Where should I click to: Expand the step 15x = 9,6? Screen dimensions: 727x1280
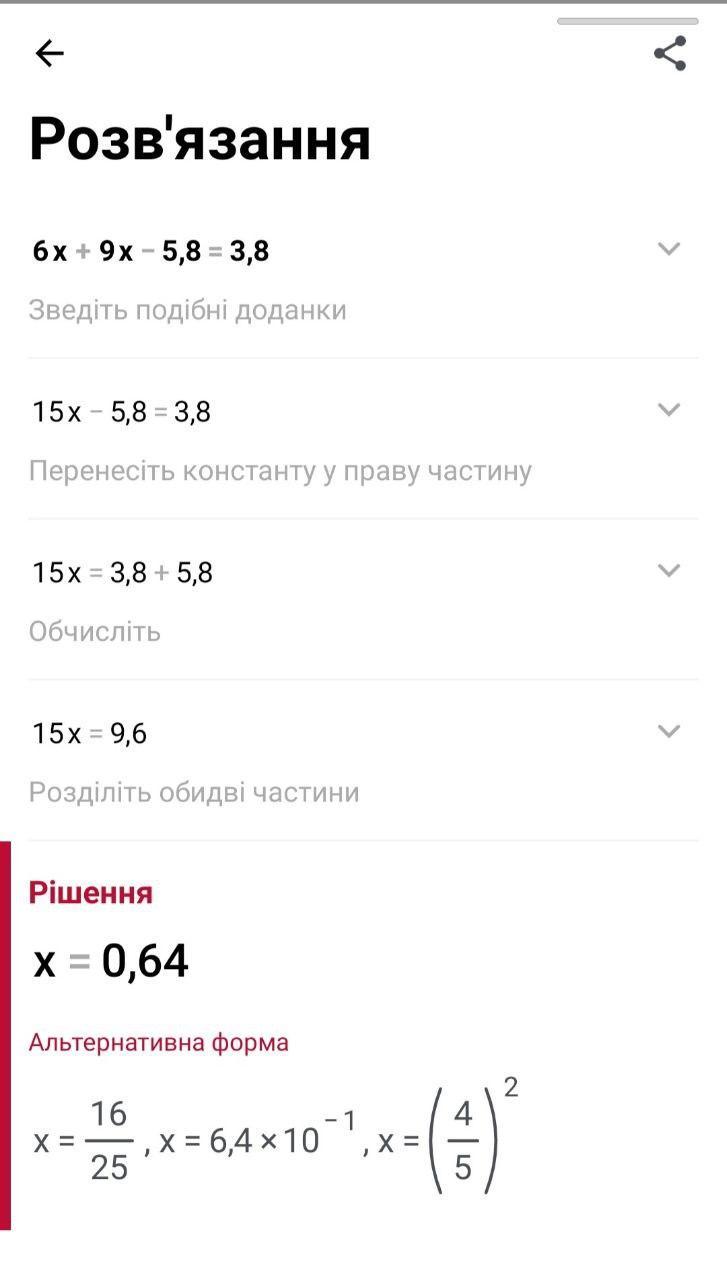tap(669, 731)
